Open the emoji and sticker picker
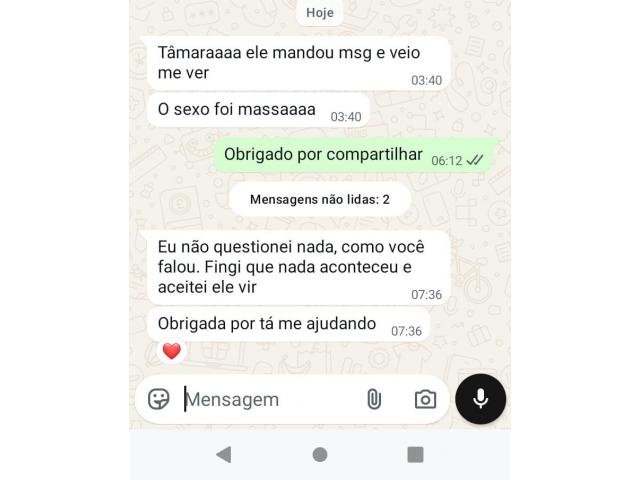The width and height of the screenshot is (640, 480). 158,399
